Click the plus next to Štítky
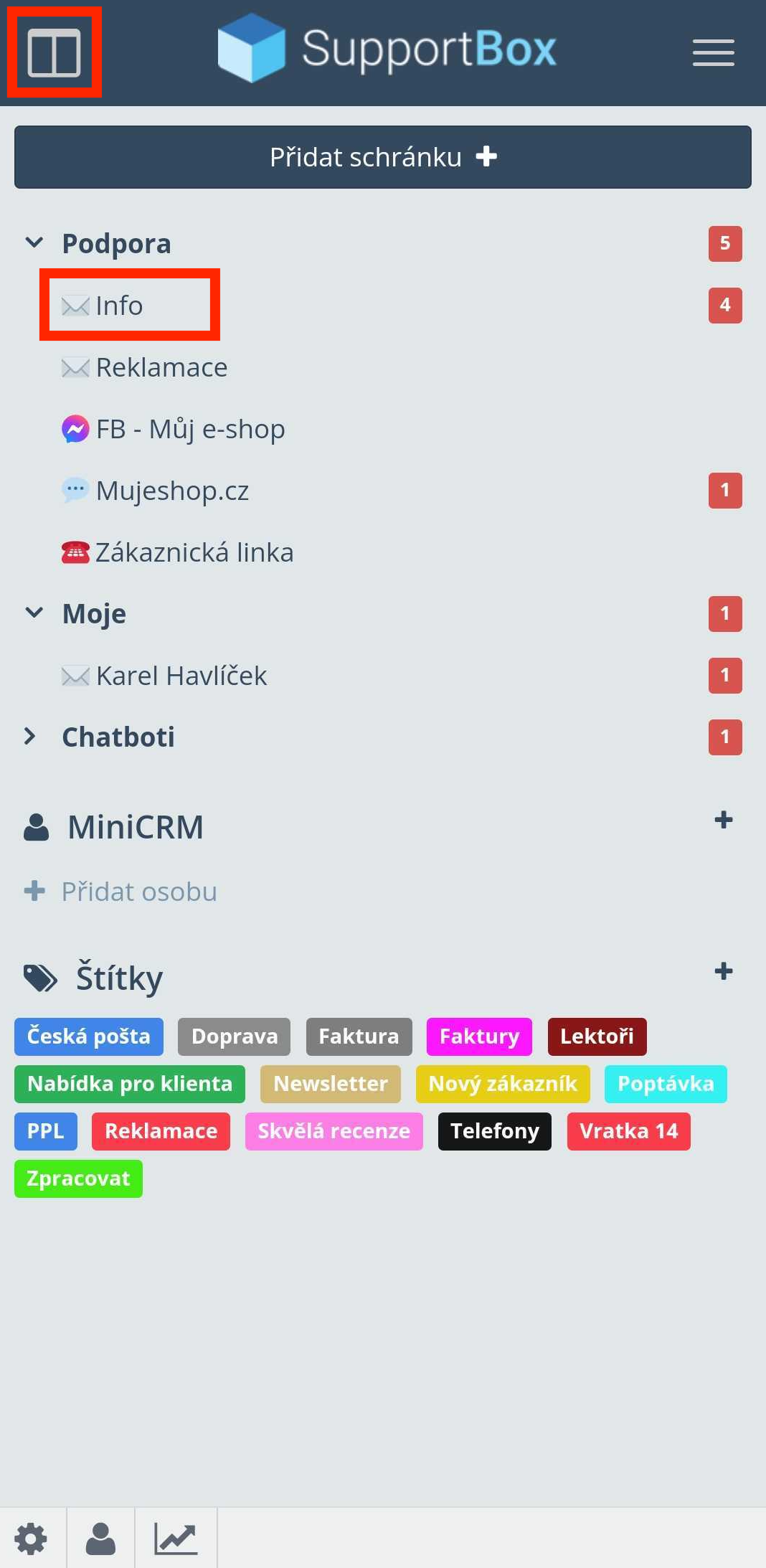This screenshot has width=766, height=1568. [x=724, y=972]
